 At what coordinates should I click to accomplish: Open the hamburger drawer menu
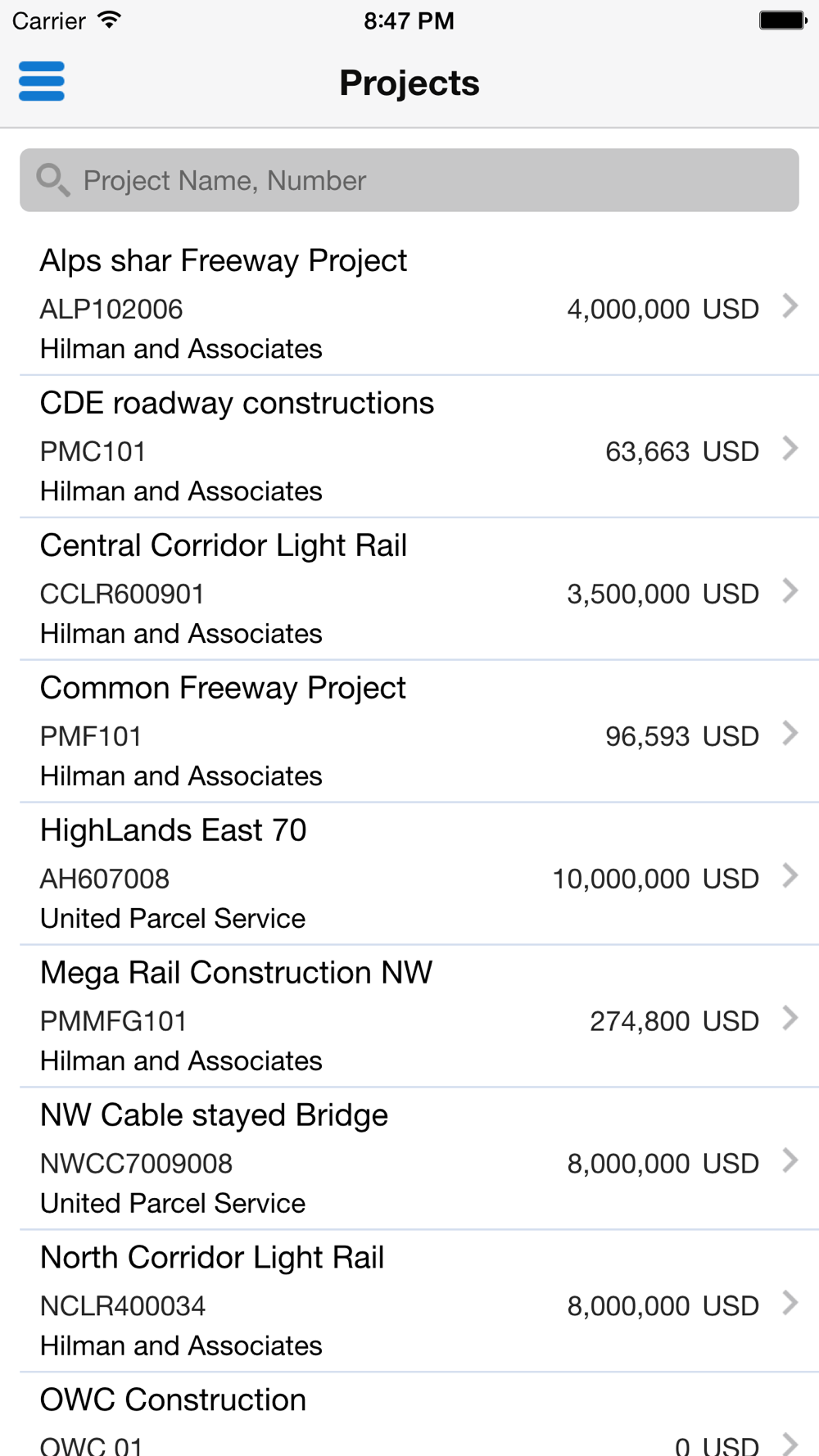pos(42,81)
